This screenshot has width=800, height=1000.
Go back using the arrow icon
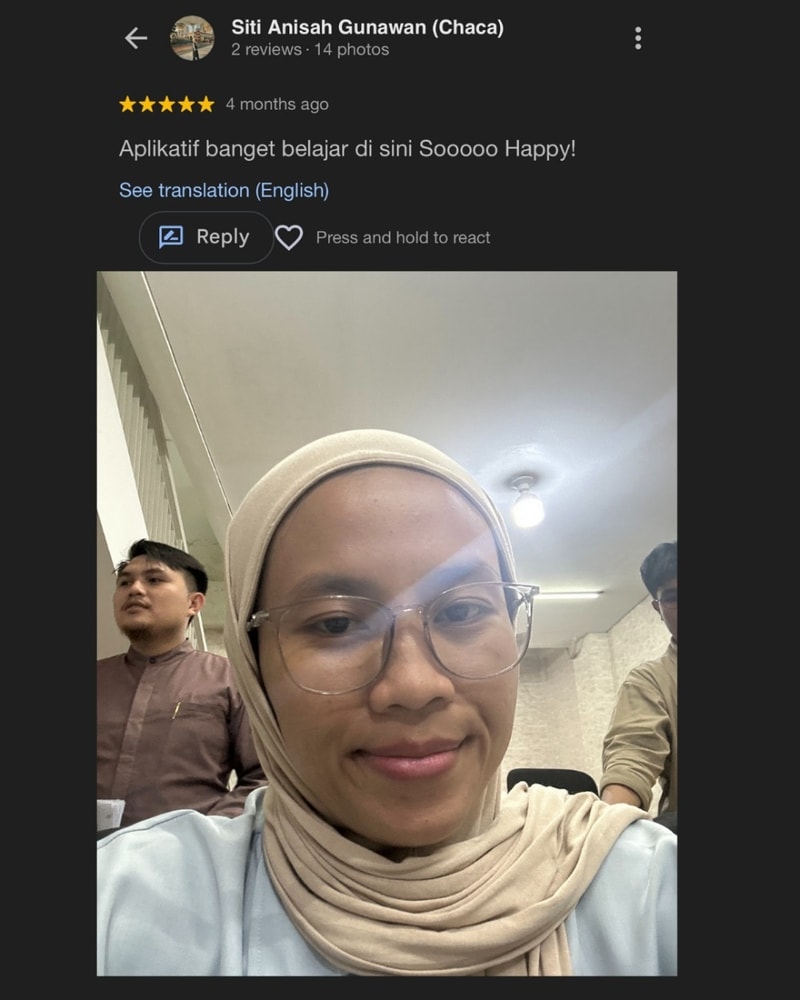135,38
